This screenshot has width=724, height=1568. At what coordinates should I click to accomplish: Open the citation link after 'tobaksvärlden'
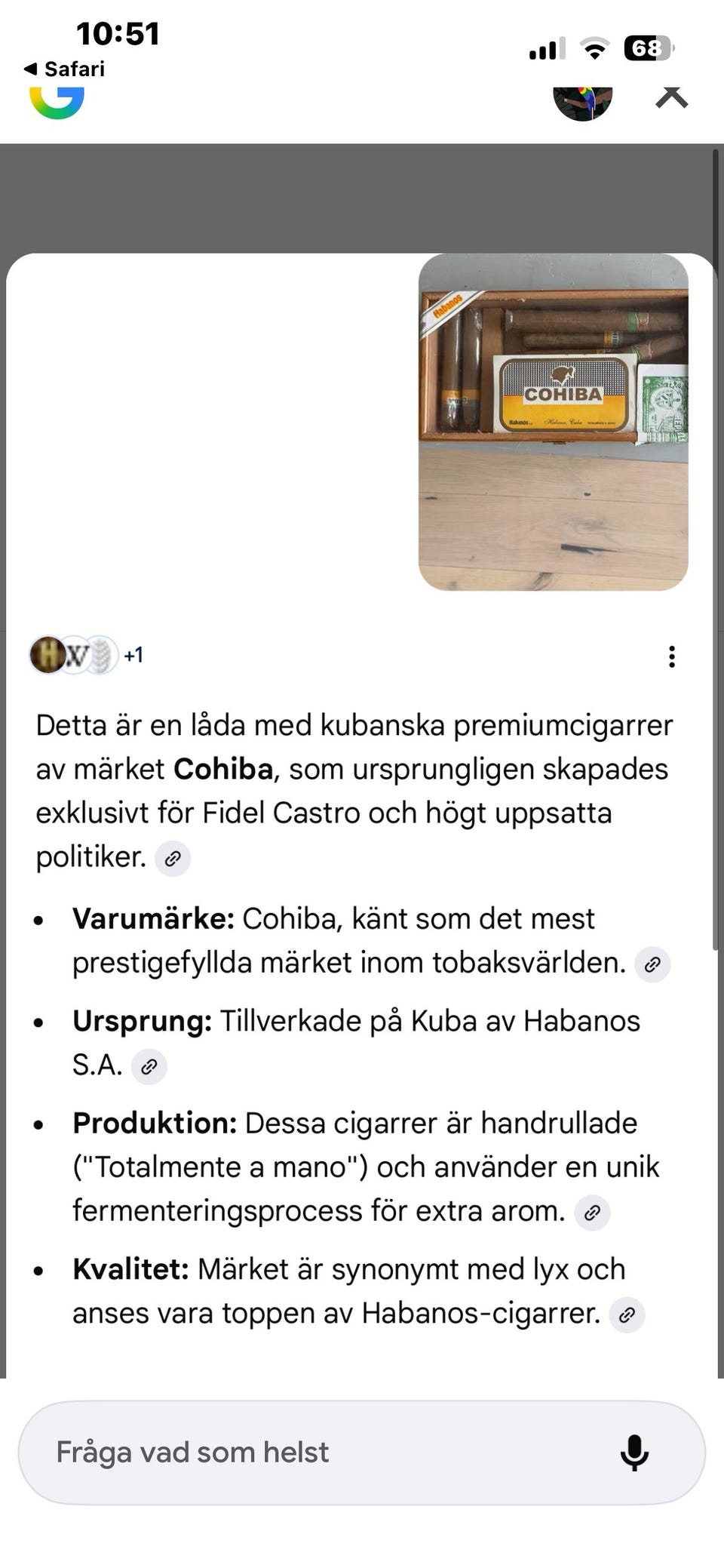[653, 964]
